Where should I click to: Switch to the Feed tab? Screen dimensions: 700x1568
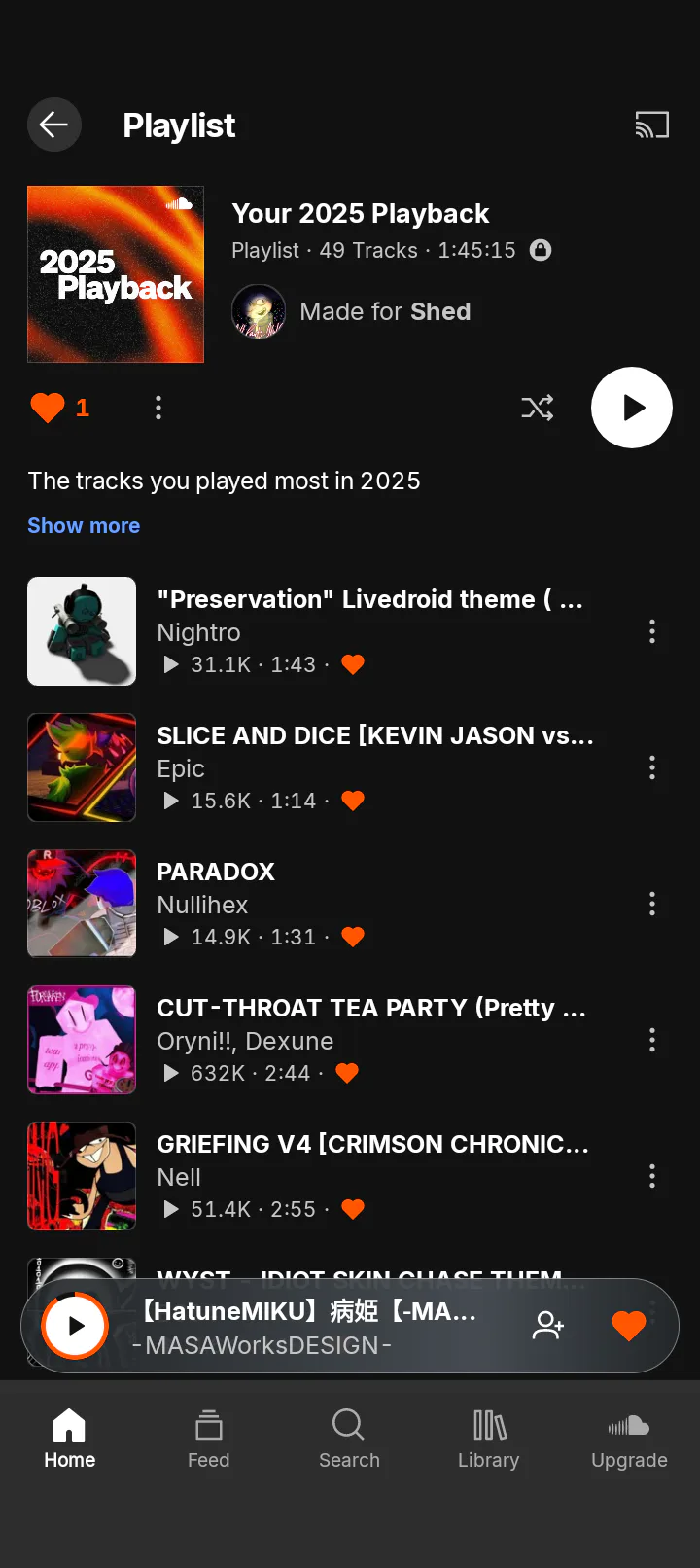point(208,1439)
